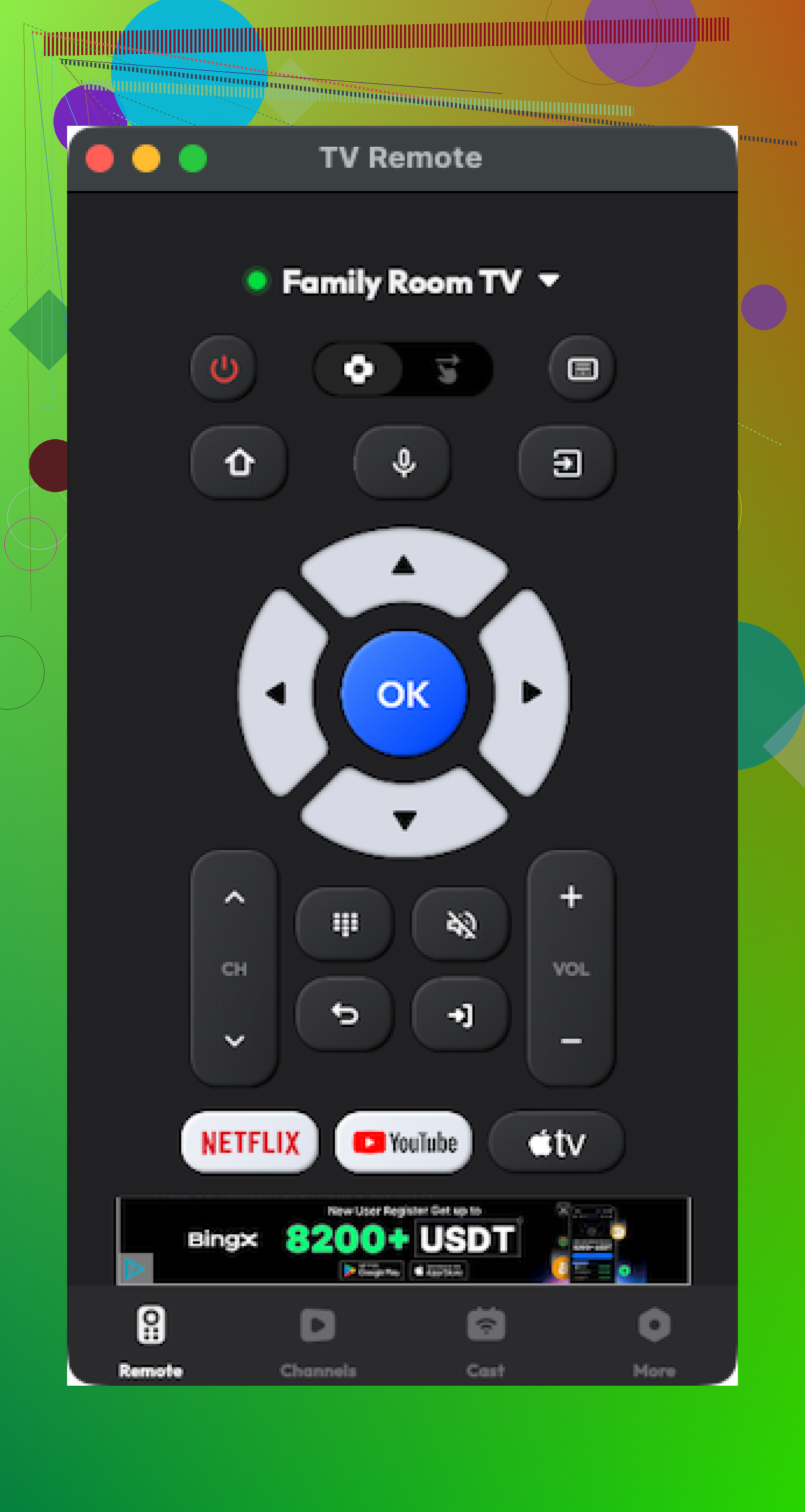Mute the TV sound

[x=461, y=924]
